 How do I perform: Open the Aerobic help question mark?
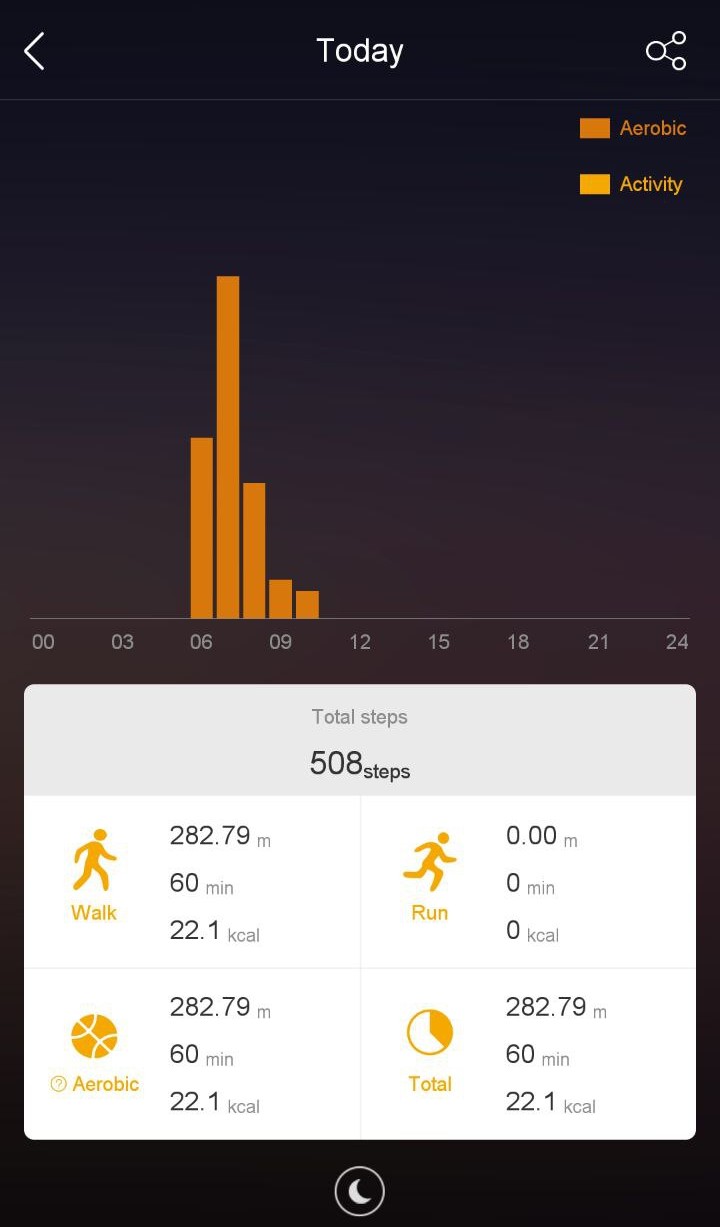pos(58,1085)
